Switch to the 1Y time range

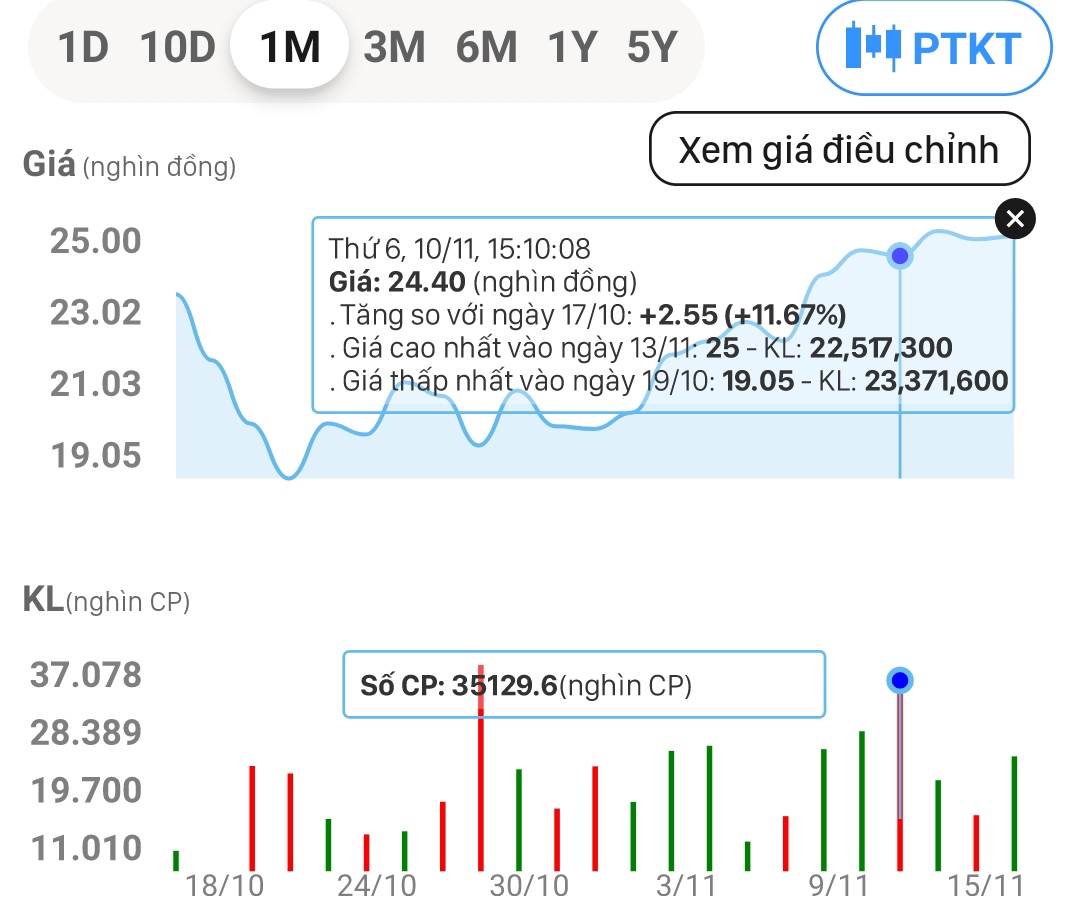tap(572, 47)
